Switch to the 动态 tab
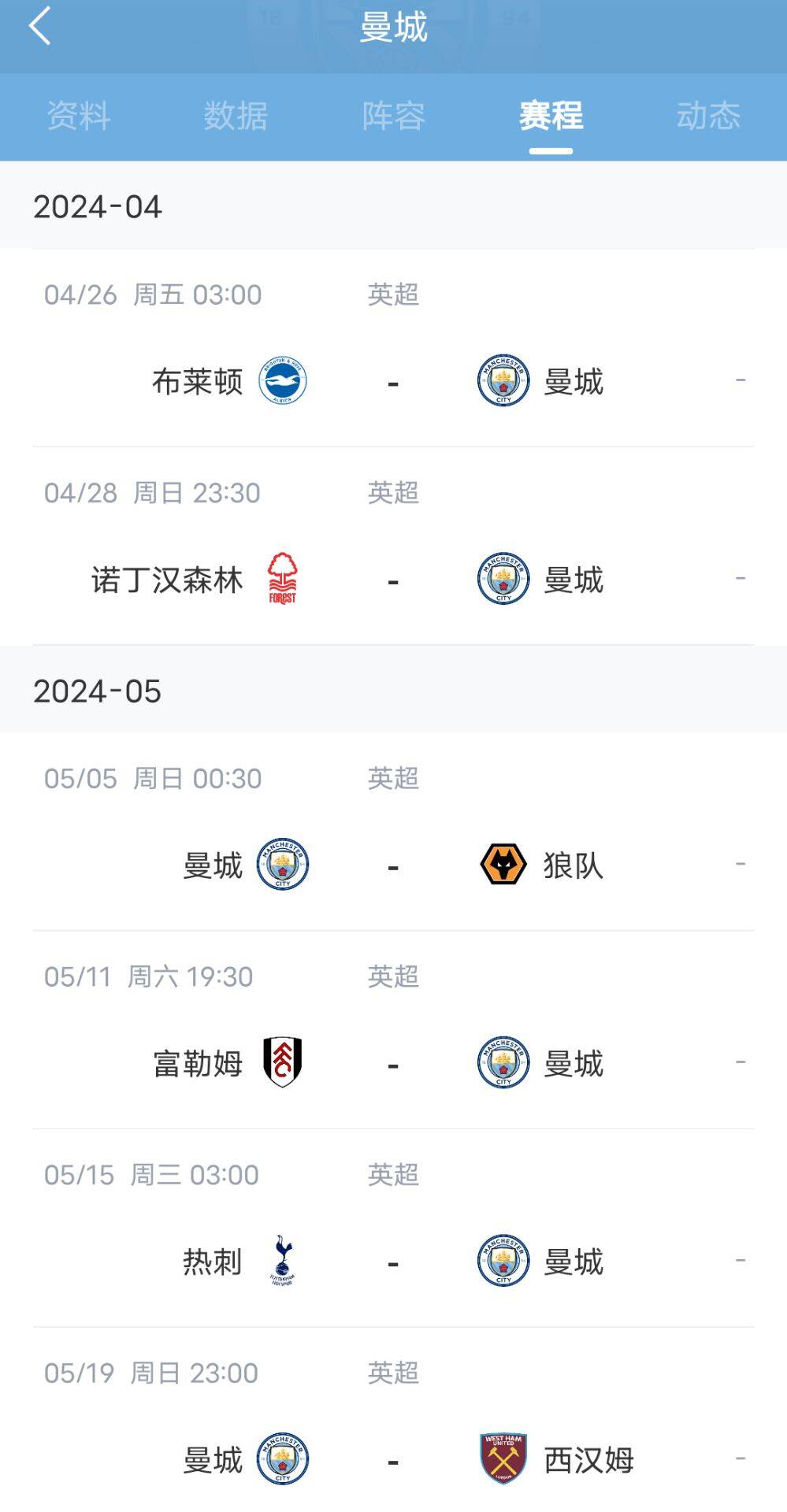Screen dimensions: 787x1512 click(707, 117)
